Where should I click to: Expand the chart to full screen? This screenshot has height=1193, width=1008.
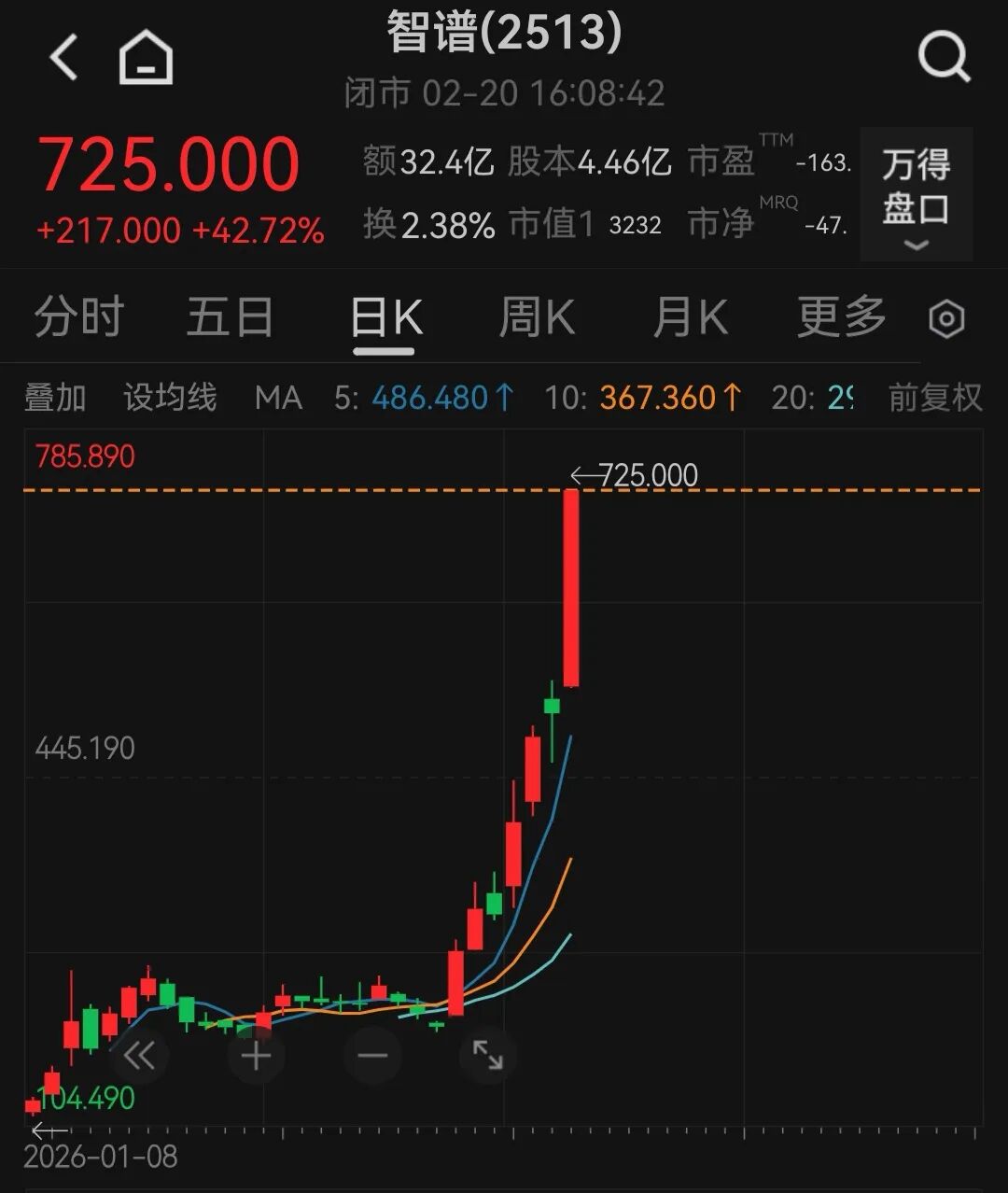point(488,1056)
